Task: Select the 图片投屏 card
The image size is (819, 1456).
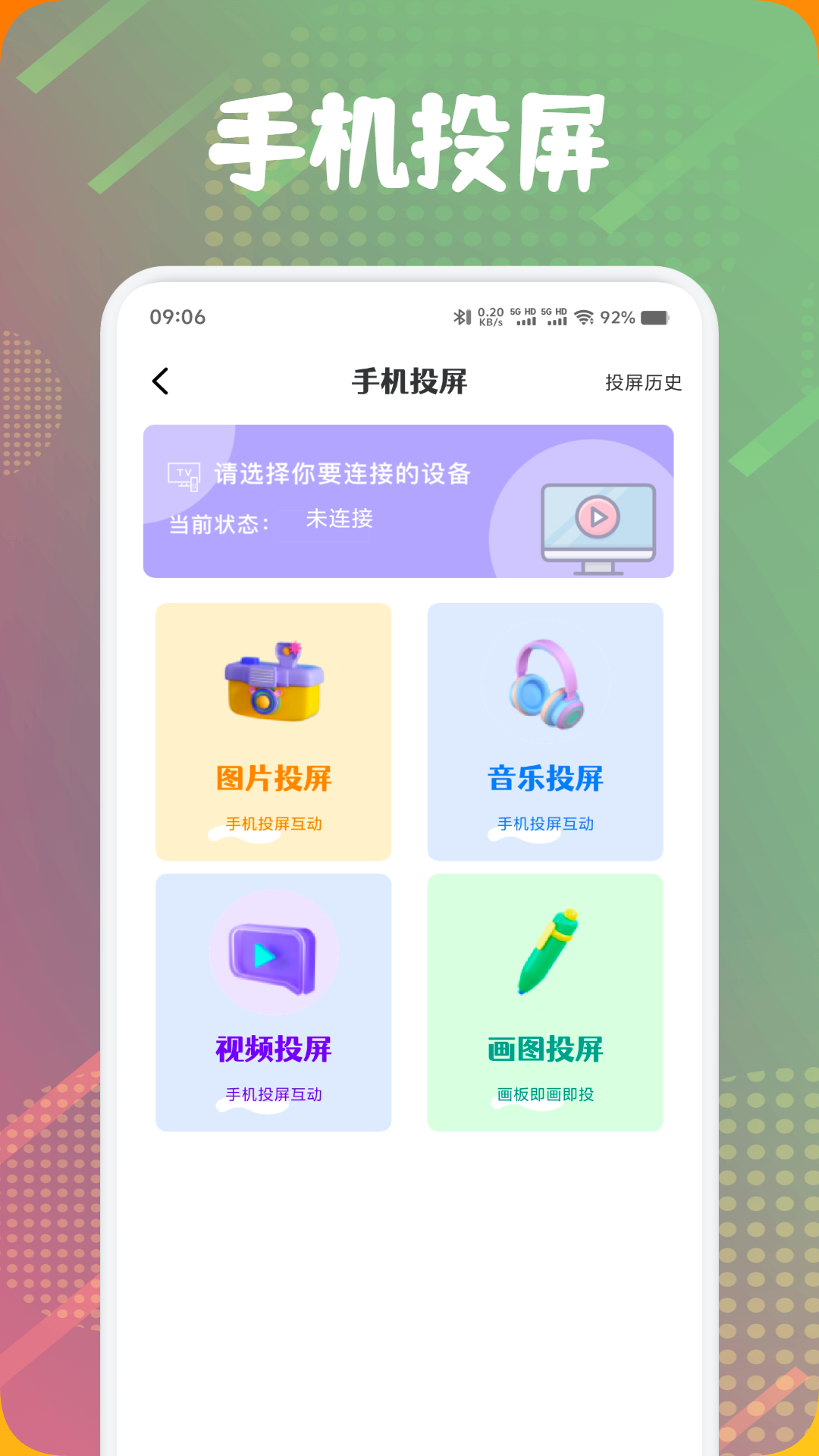Action: (273, 732)
